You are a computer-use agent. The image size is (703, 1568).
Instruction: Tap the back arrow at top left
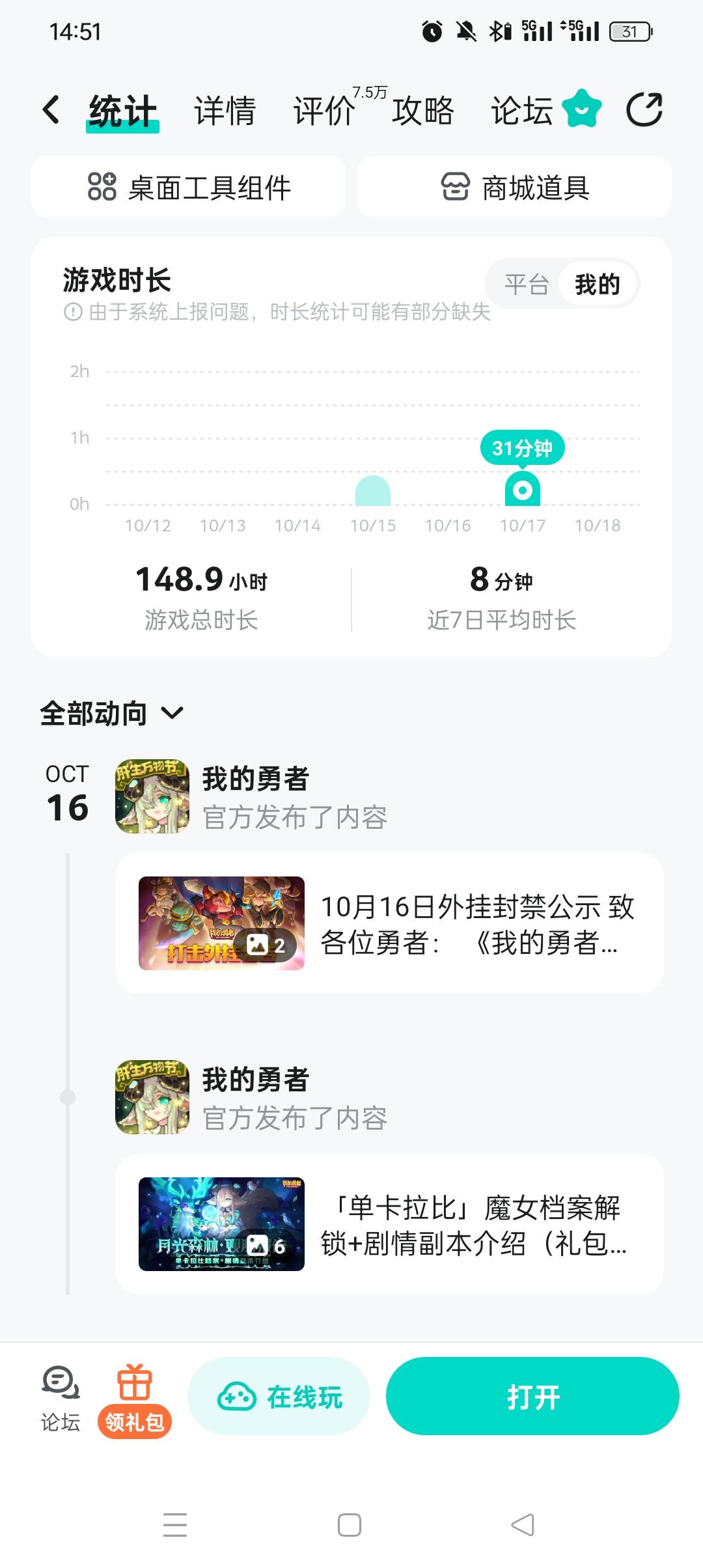(51, 109)
